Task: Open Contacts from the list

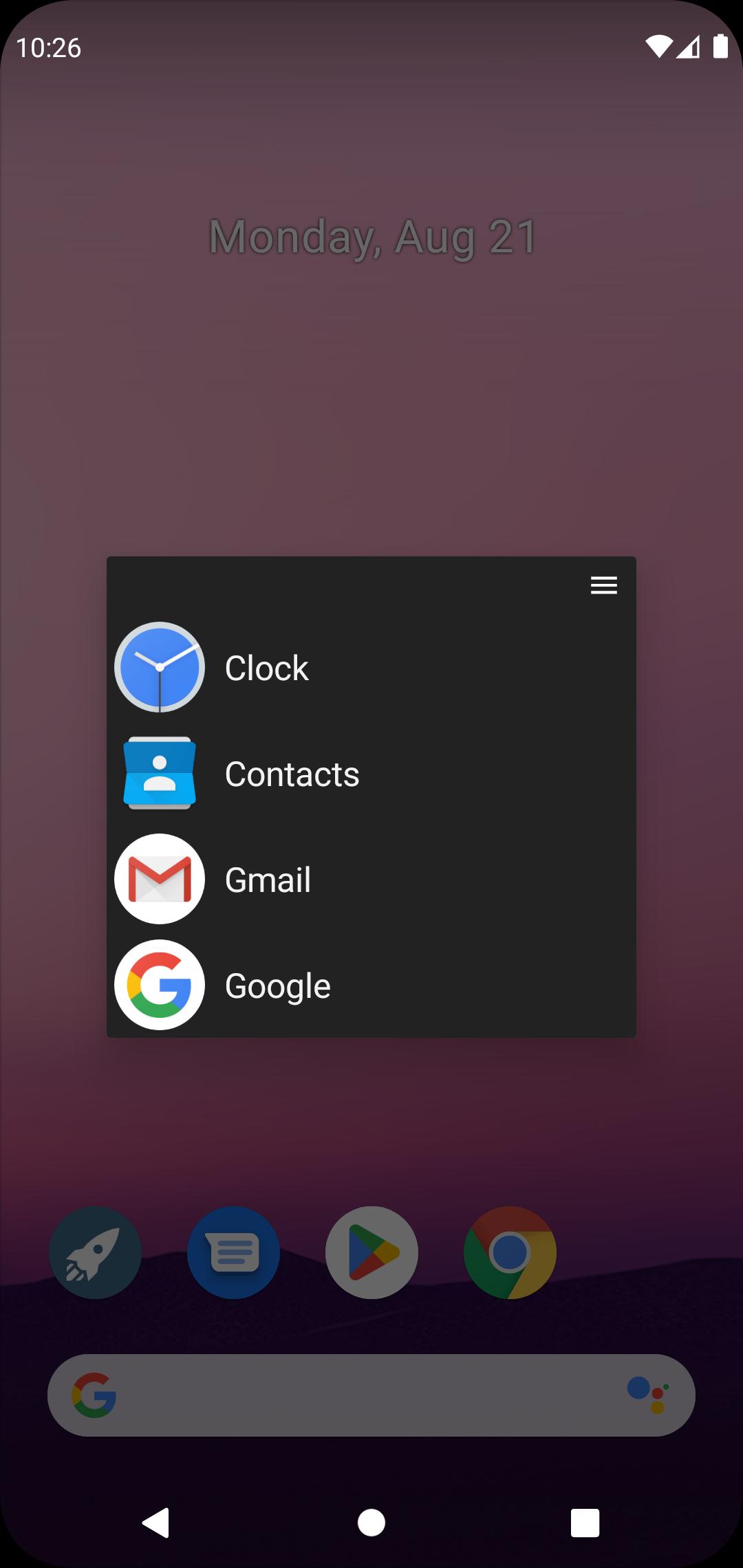Action: 371,773
